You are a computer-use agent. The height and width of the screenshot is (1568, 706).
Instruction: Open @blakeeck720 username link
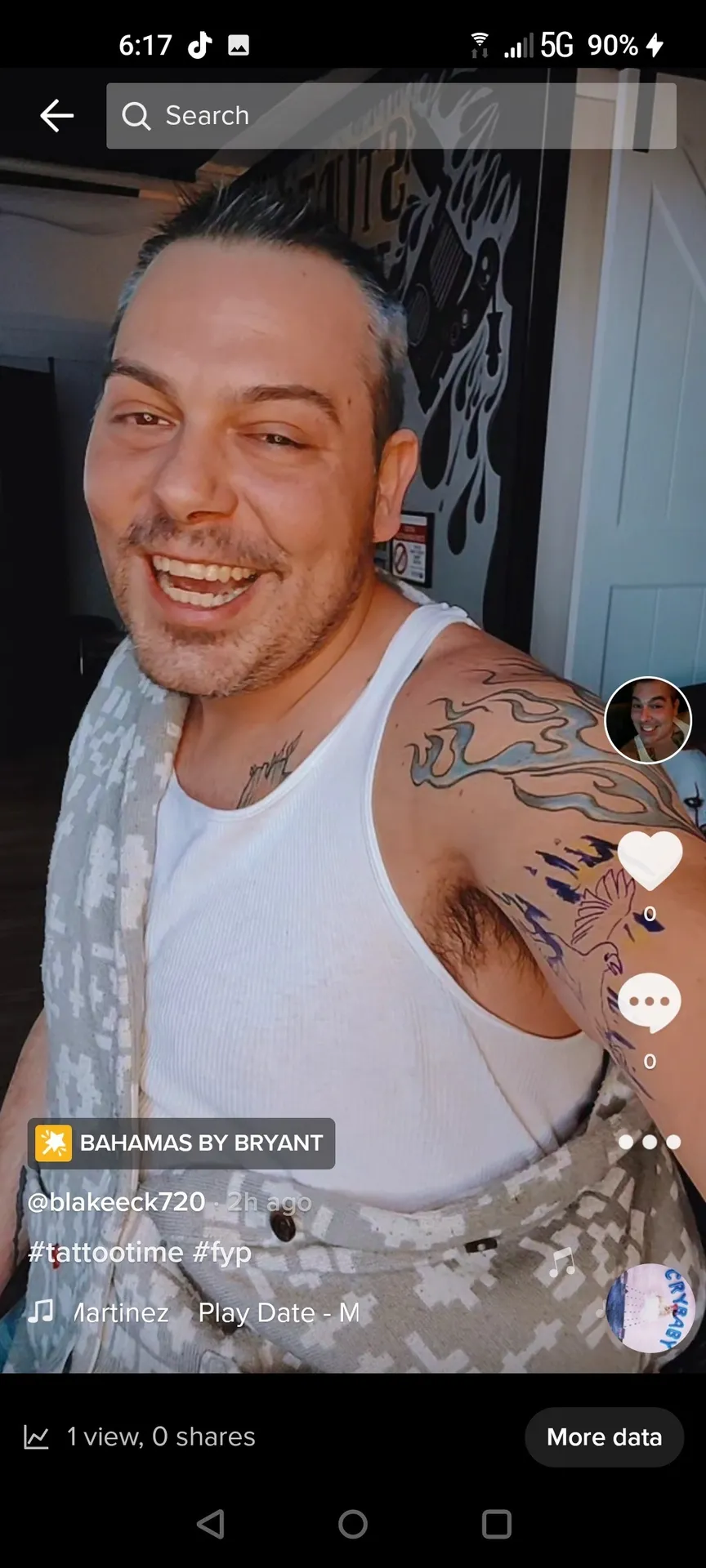point(116,1202)
